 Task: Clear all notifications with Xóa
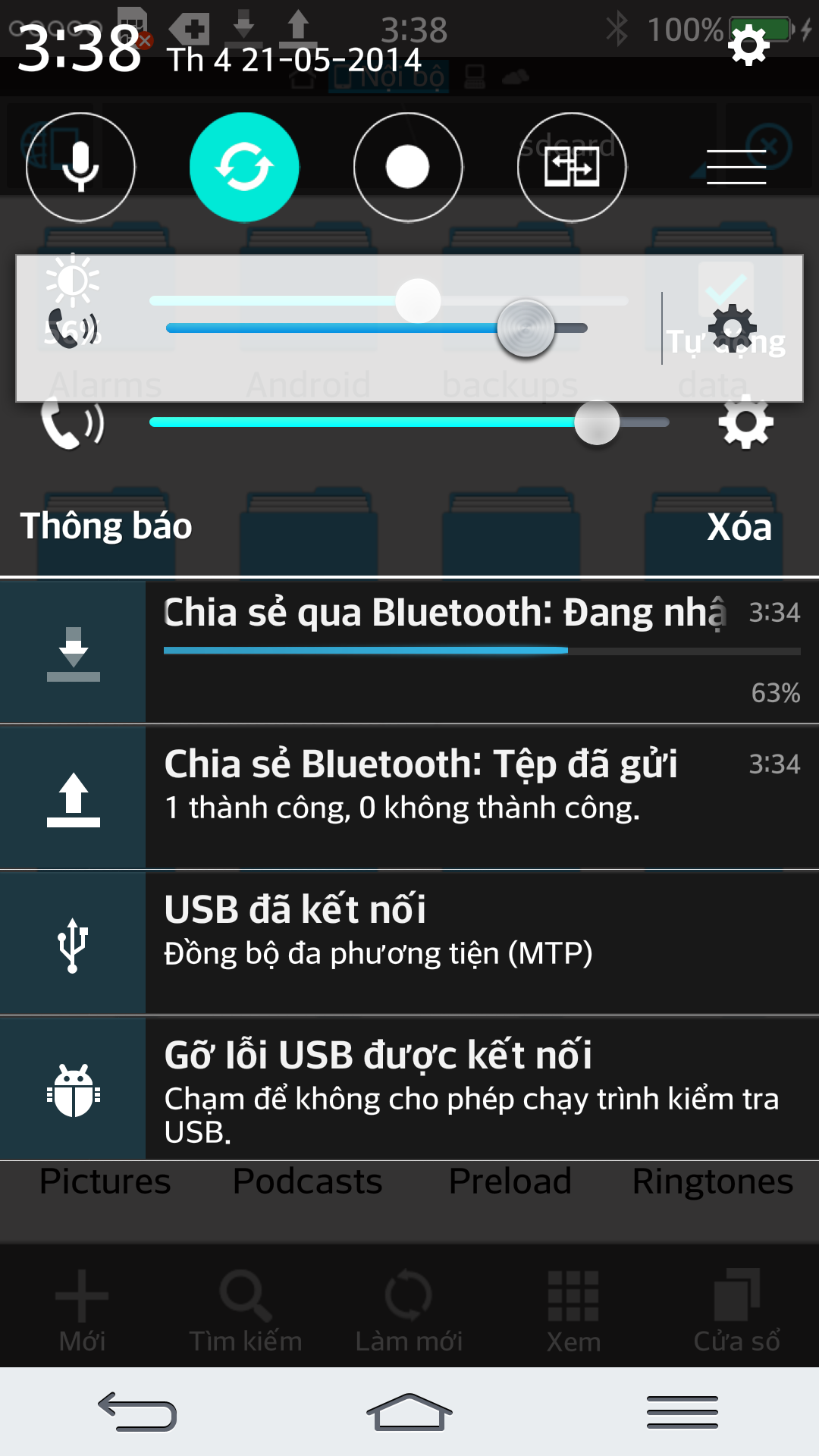pyautogui.click(x=739, y=527)
